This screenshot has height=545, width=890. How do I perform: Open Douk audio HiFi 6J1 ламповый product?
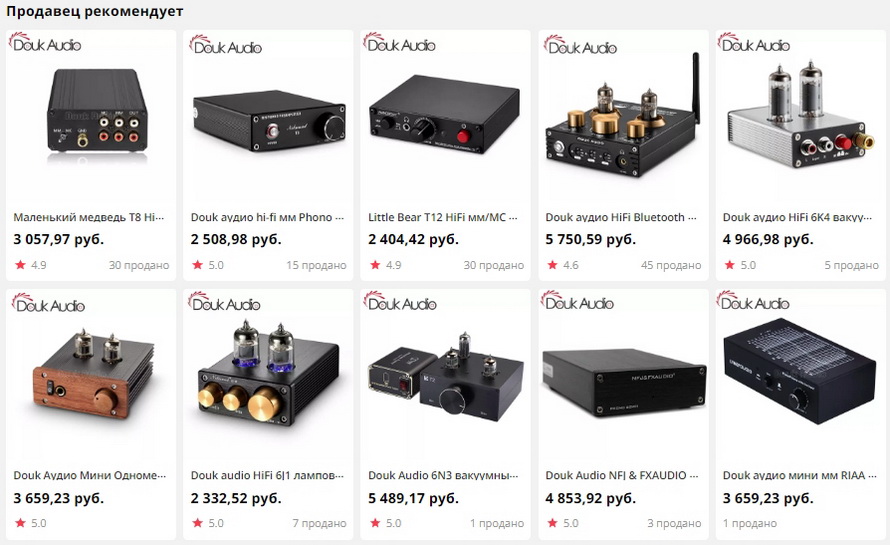[x=267, y=476]
